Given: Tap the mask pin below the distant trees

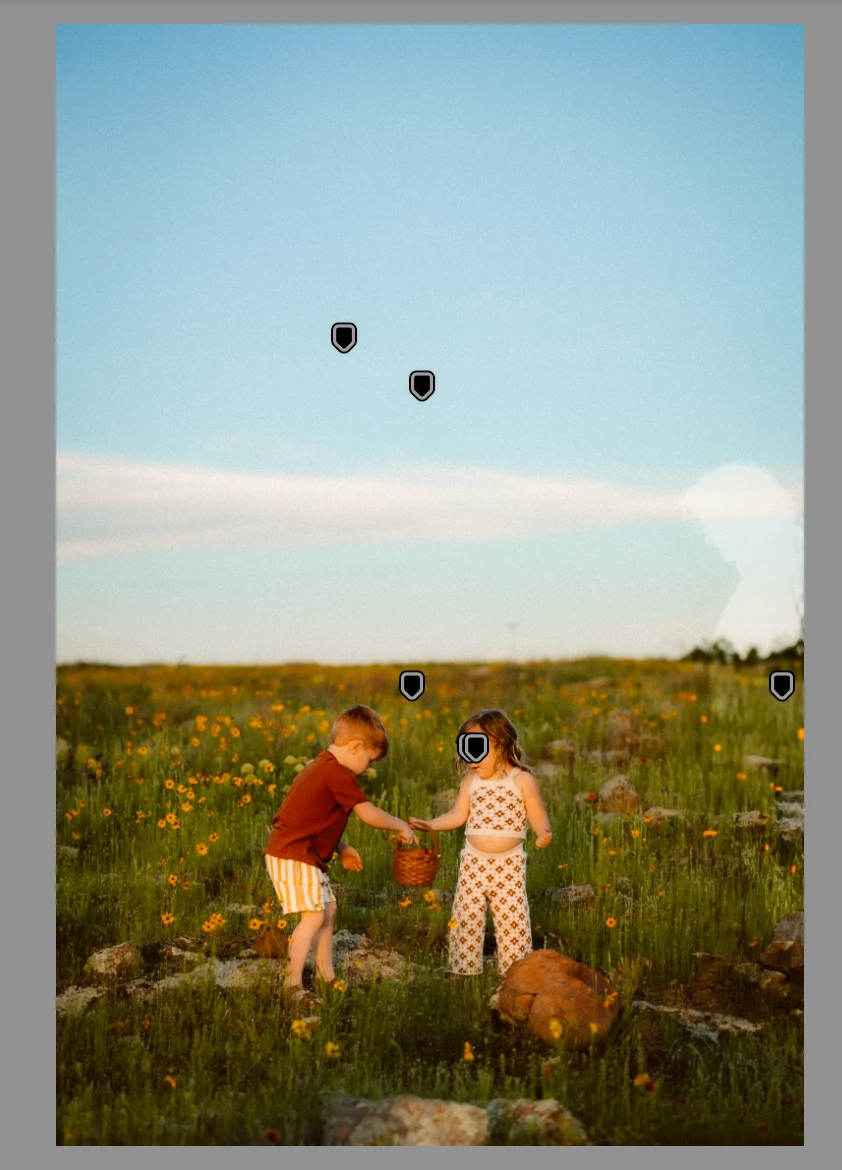Looking at the screenshot, I should tap(782, 685).
